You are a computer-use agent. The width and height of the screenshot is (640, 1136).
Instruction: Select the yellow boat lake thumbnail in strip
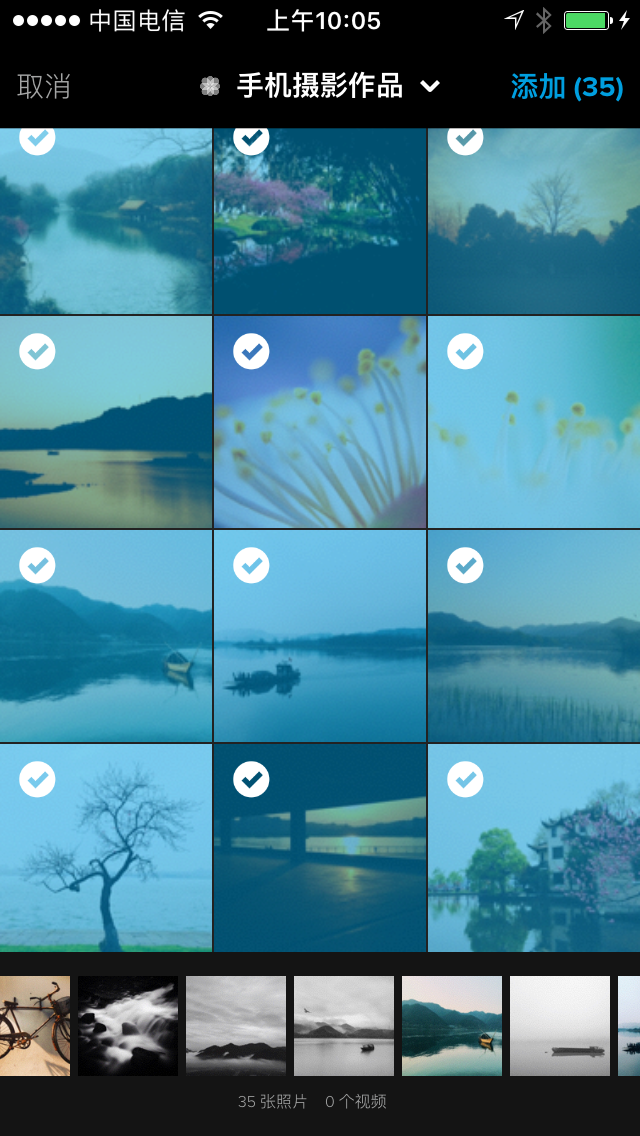click(x=452, y=1026)
